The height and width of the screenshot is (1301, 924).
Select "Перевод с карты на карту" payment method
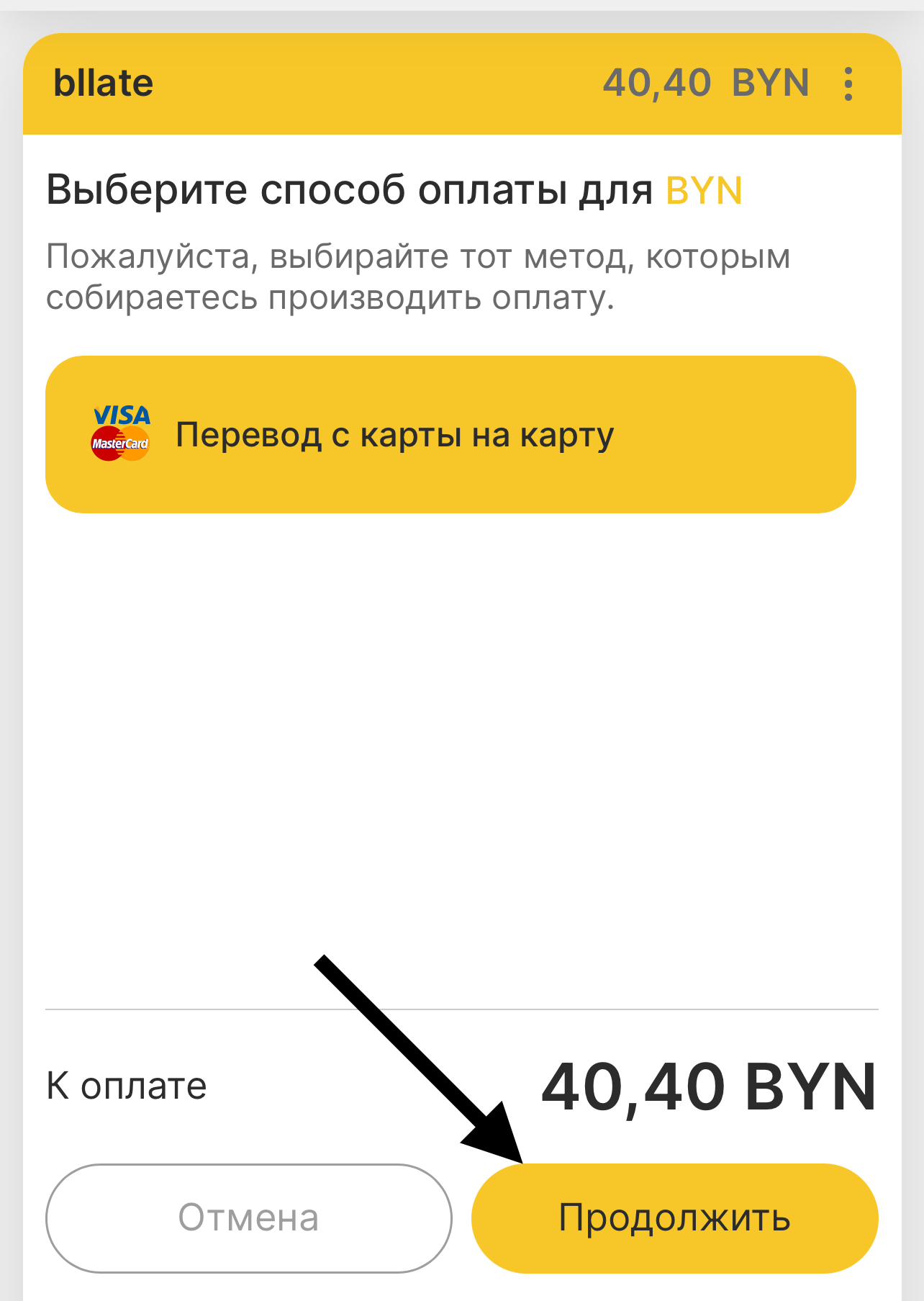pyautogui.click(x=450, y=434)
